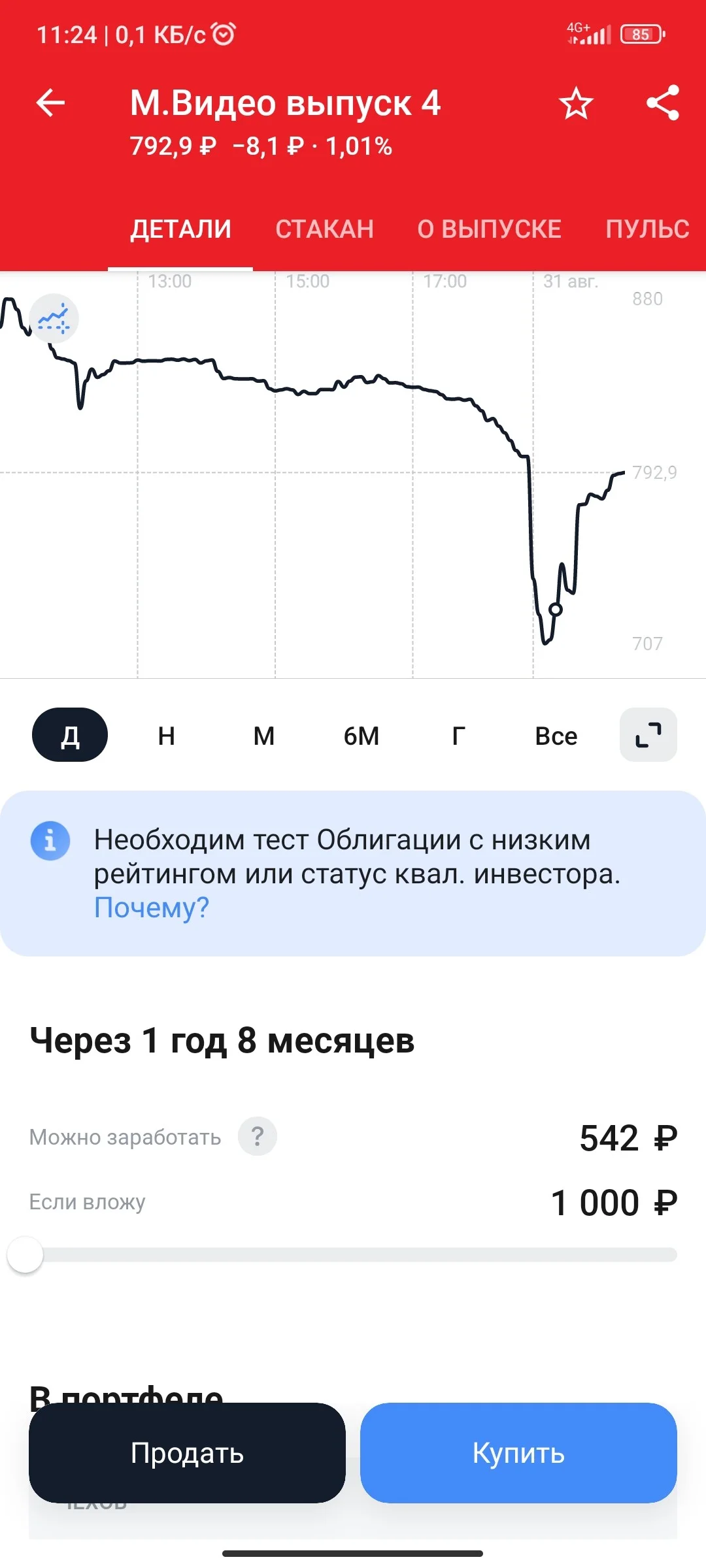Select the Детали tab

(x=180, y=229)
